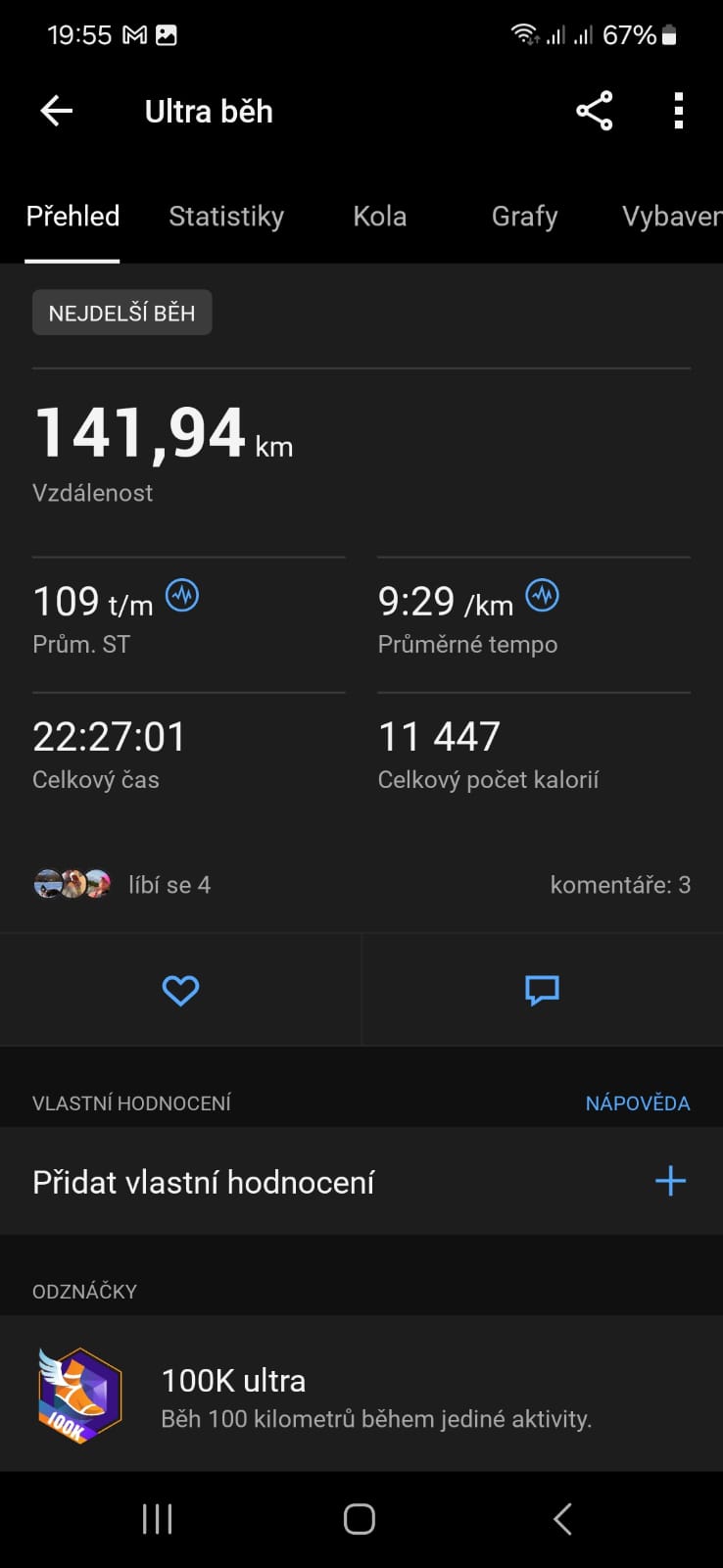Open the 100K ultra badge details
Image resolution: width=723 pixels, height=1568 pixels.
click(x=361, y=1396)
